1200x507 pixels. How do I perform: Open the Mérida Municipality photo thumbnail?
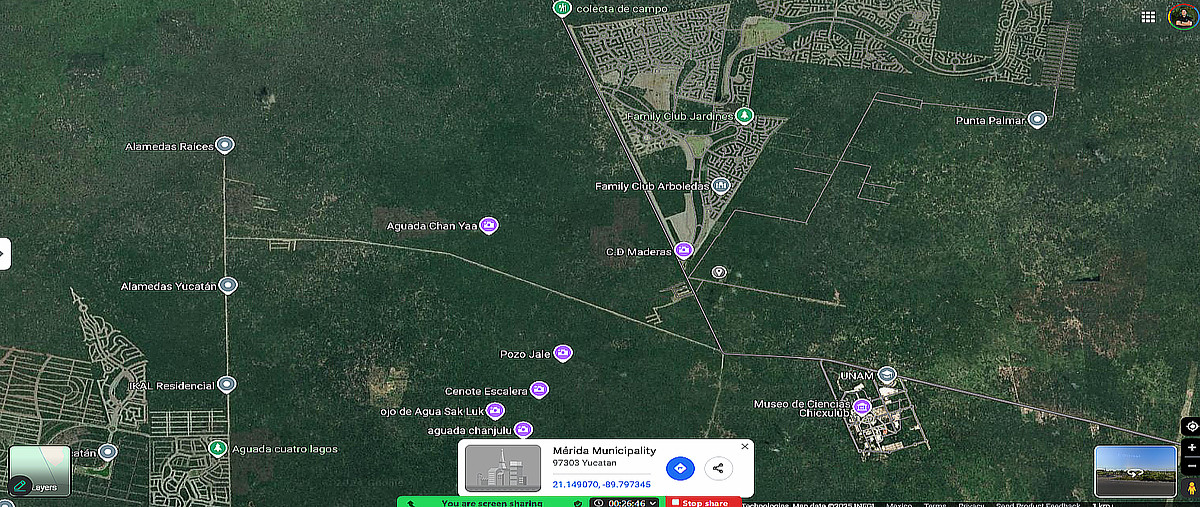tap(503, 467)
